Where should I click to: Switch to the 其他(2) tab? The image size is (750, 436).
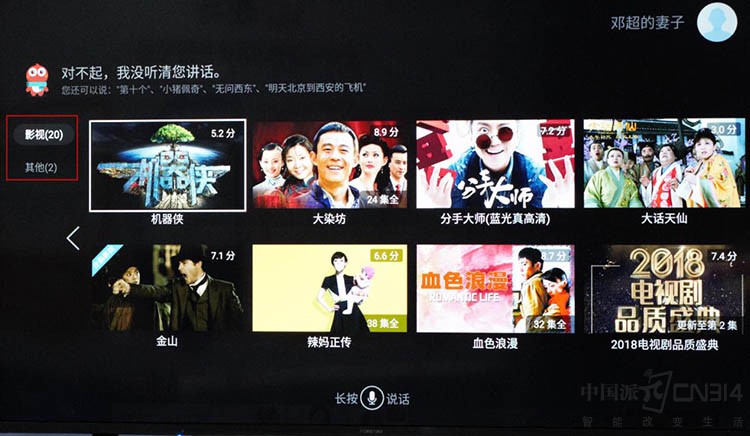(x=41, y=166)
